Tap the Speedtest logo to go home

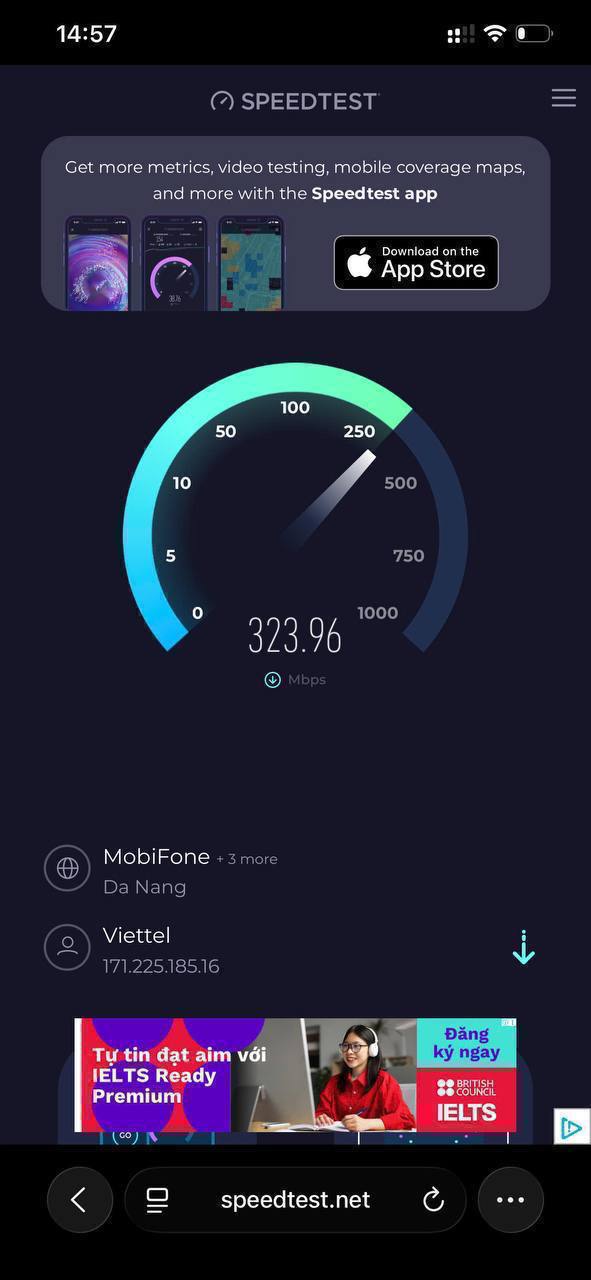tap(295, 100)
